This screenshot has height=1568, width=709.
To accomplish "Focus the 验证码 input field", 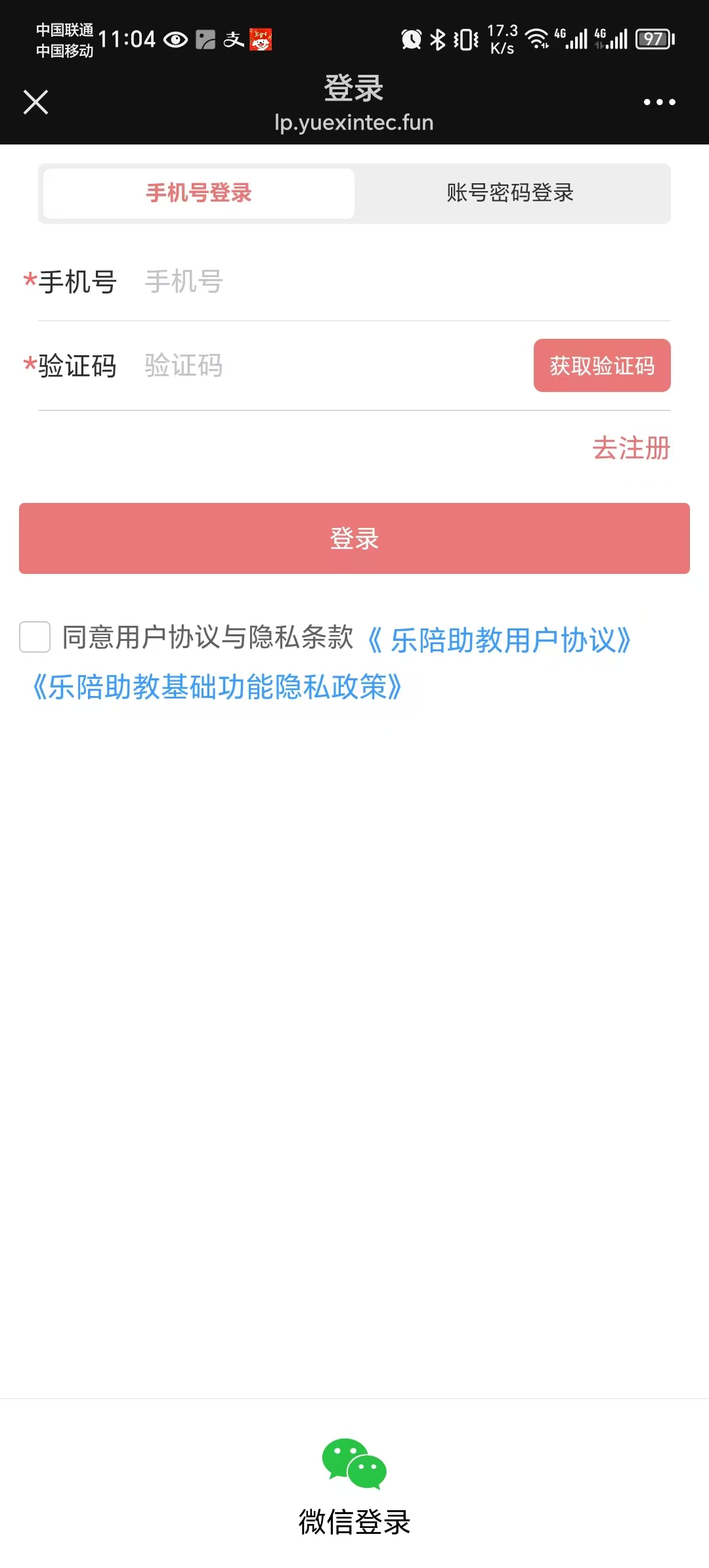I will click(328, 366).
